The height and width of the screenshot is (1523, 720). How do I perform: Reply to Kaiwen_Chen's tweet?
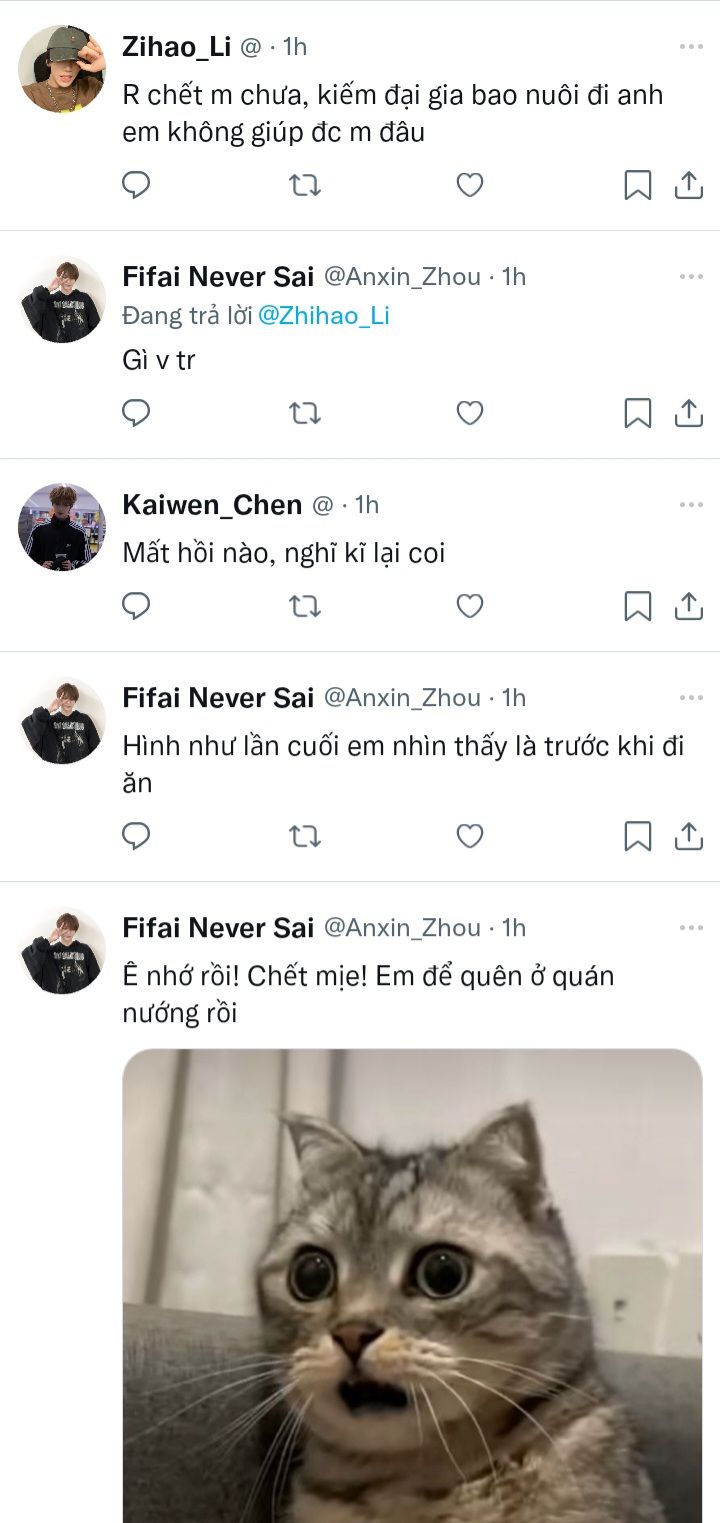pos(136,606)
